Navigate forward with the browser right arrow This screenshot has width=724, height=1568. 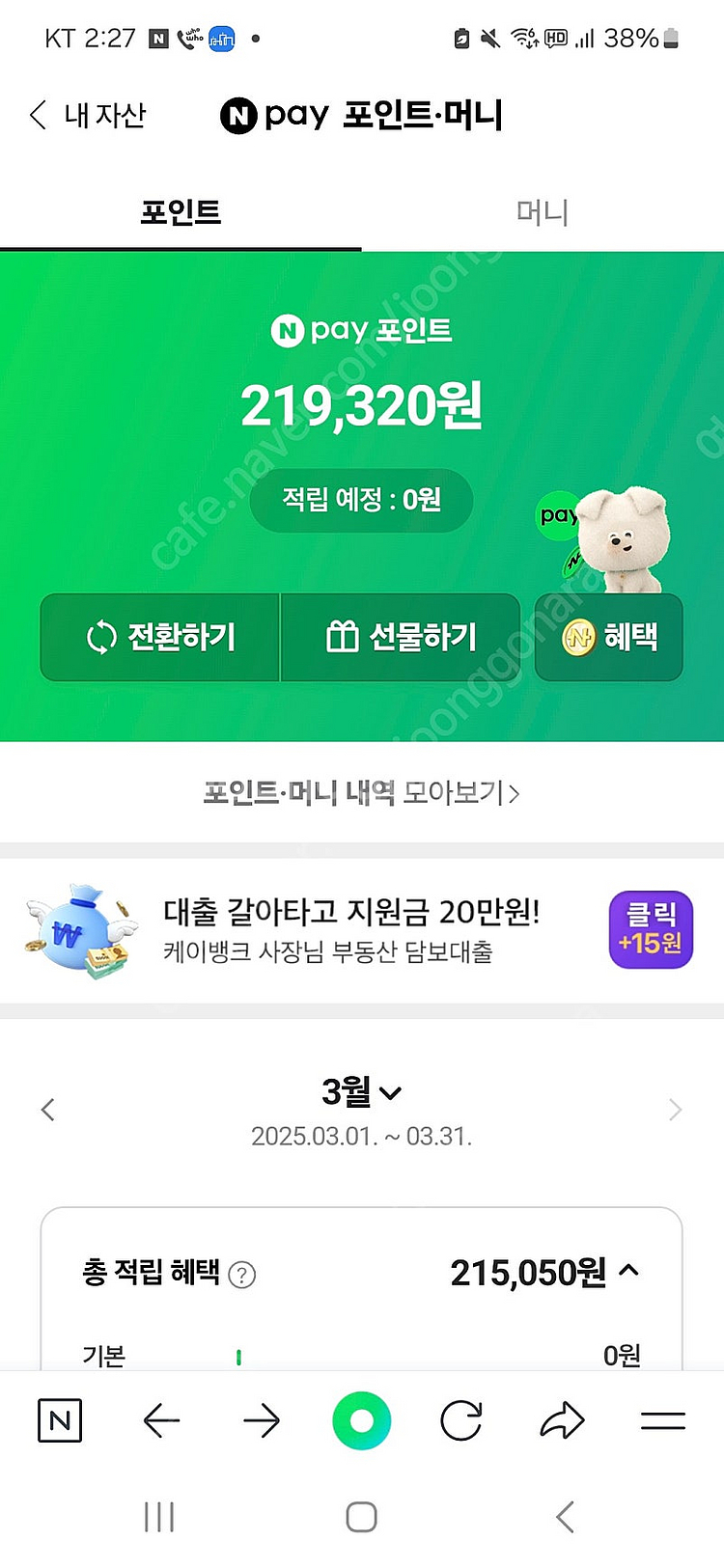(262, 1420)
